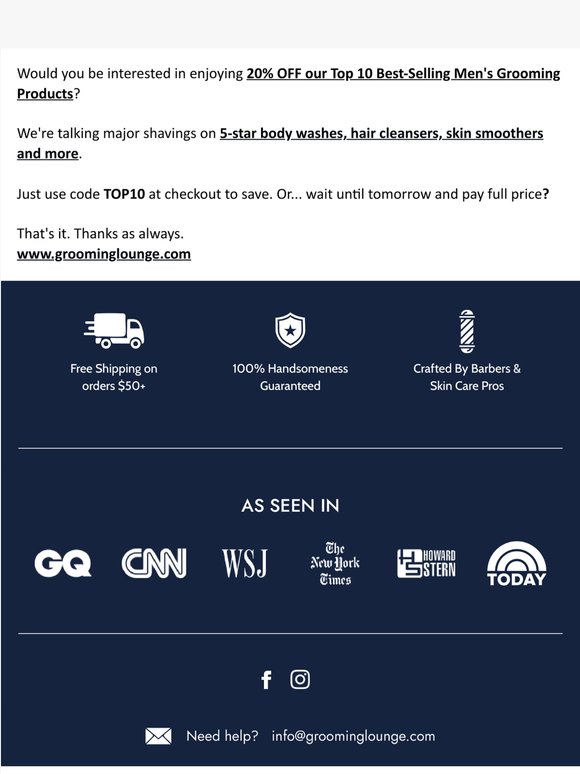The height and width of the screenshot is (774, 580).
Task: Open the Instagram icon
Action: [300, 680]
